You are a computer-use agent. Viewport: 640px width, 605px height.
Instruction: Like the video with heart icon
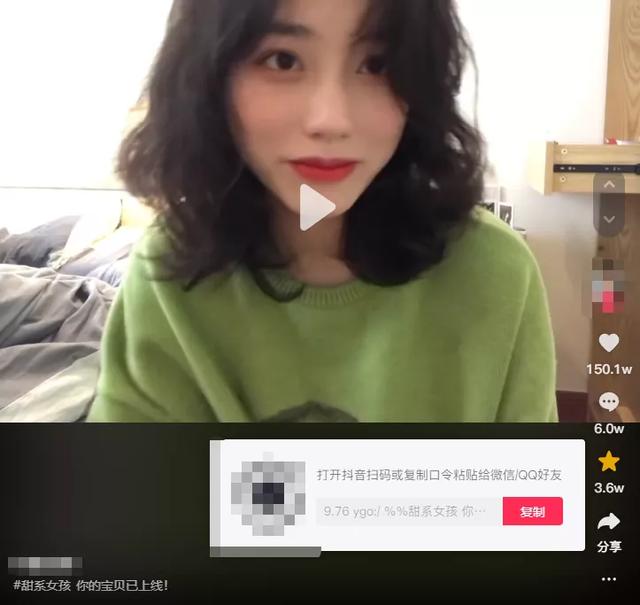tap(609, 343)
